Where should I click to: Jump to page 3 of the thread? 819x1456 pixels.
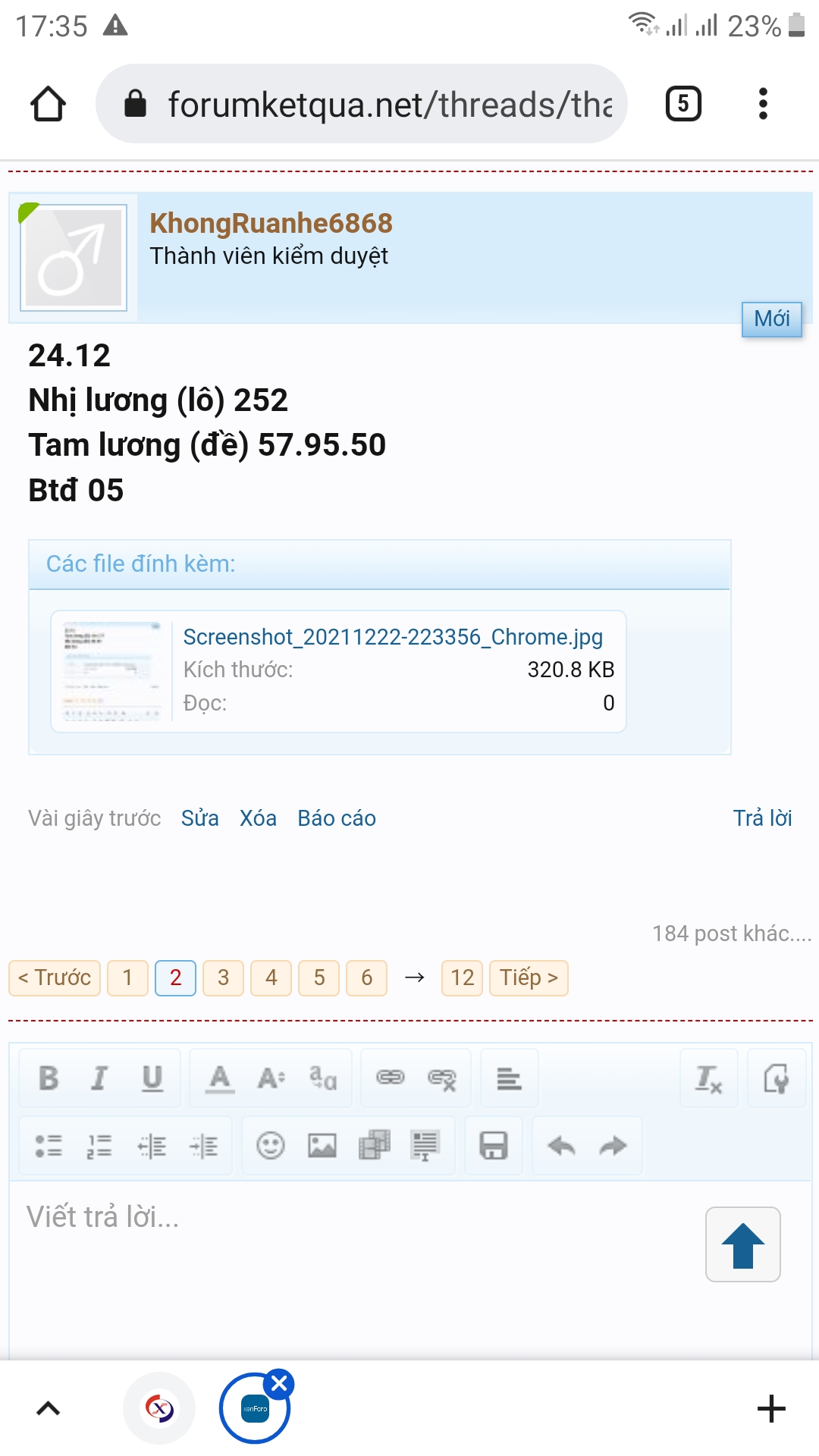coord(223,977)
